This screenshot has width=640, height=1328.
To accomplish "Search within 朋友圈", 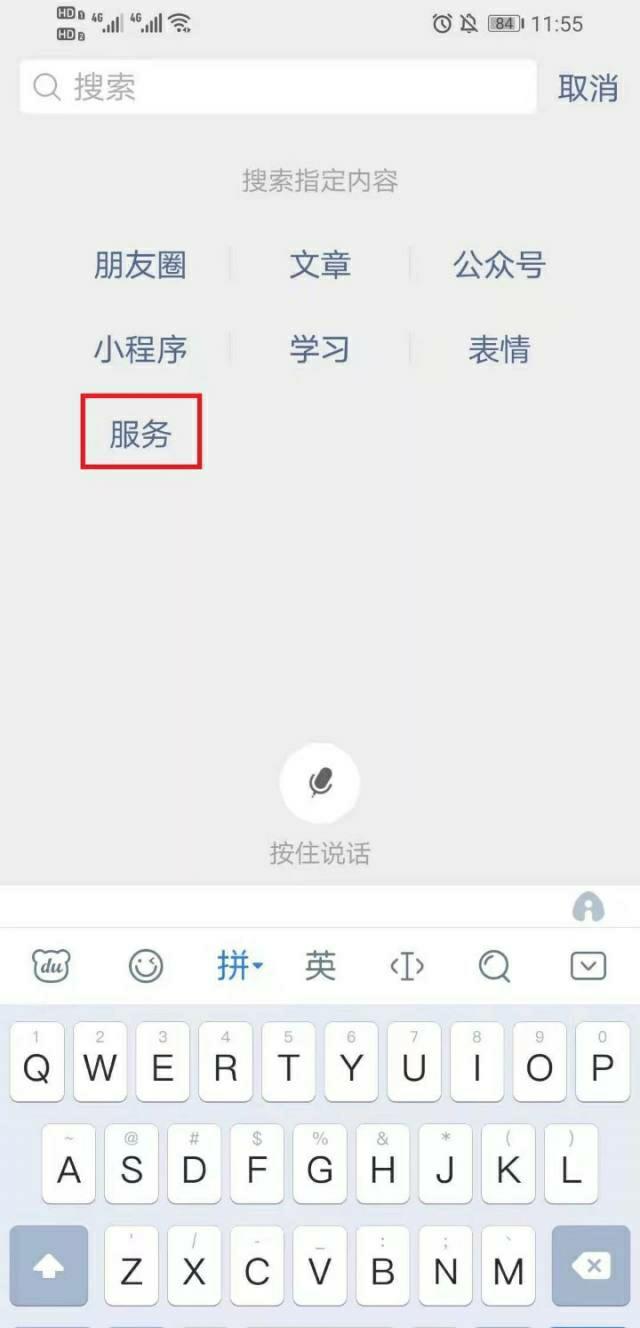I will tap(140, 265).
